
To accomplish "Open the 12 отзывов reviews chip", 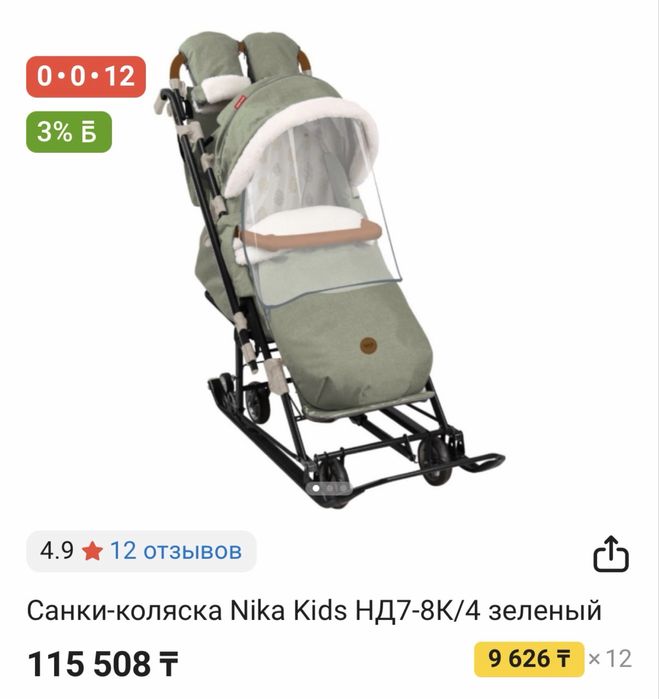I will click(x=141, y=551).
